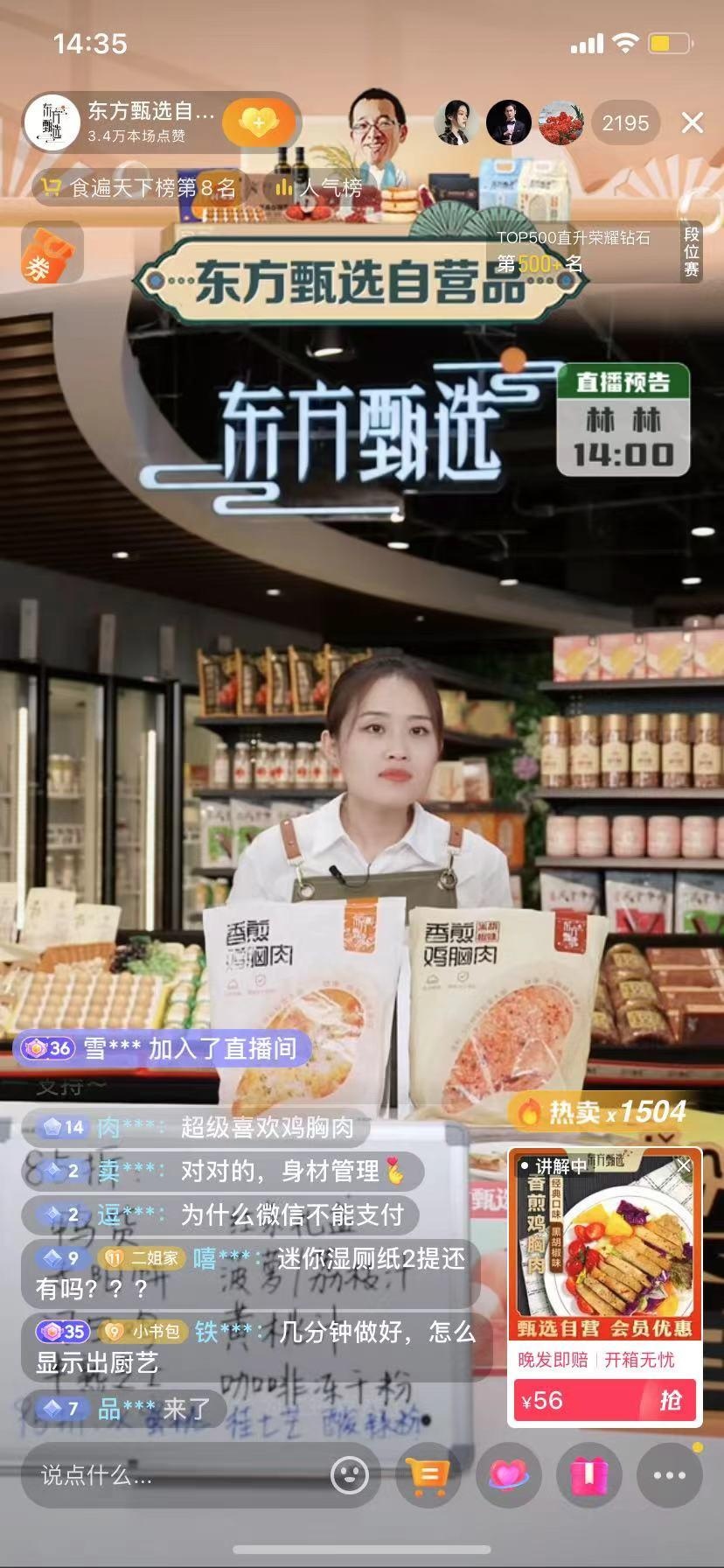This screenshot has height=1568, width=724.
Task: Dismiss the 讲解中 product card
Action: (684, 1166)
